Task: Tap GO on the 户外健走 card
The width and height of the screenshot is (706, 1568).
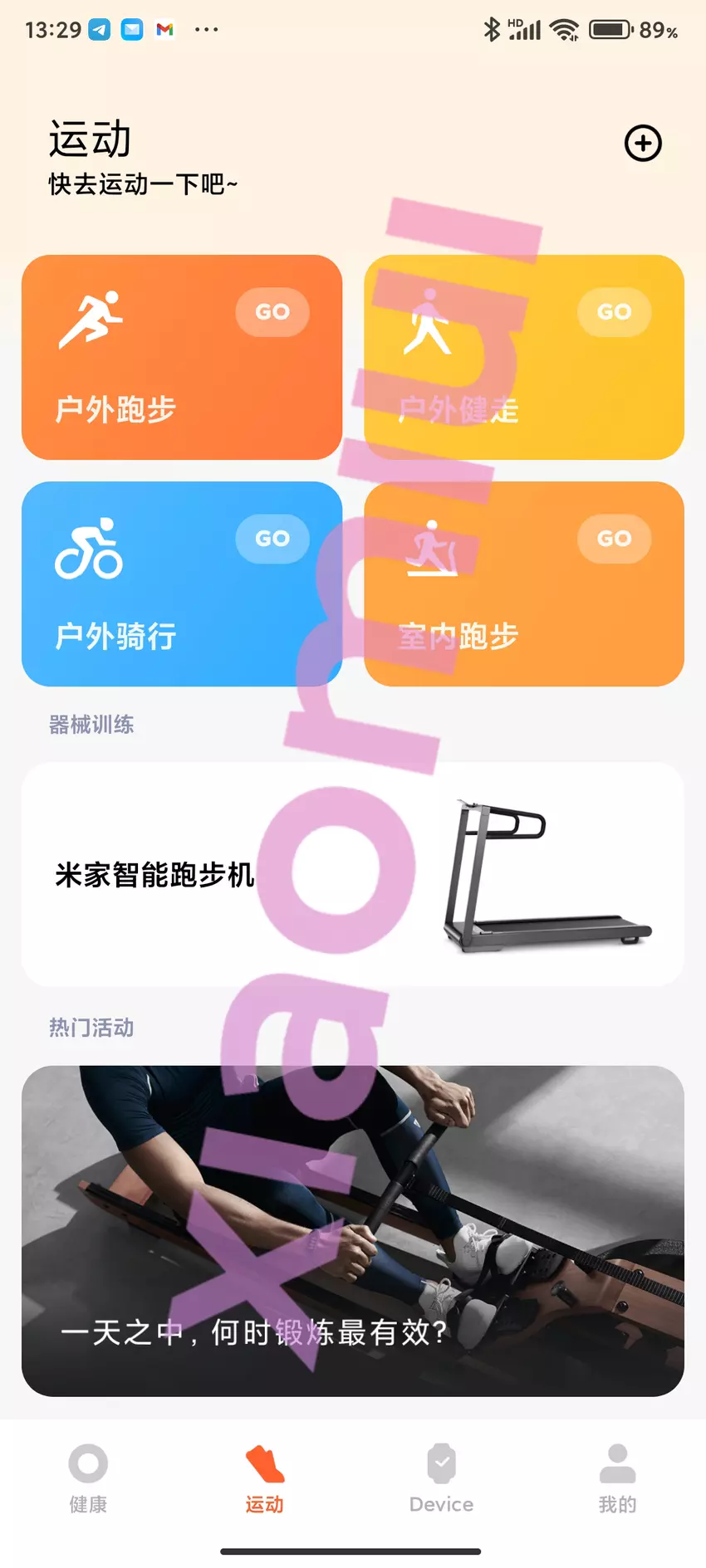Action: coord(614,312)
